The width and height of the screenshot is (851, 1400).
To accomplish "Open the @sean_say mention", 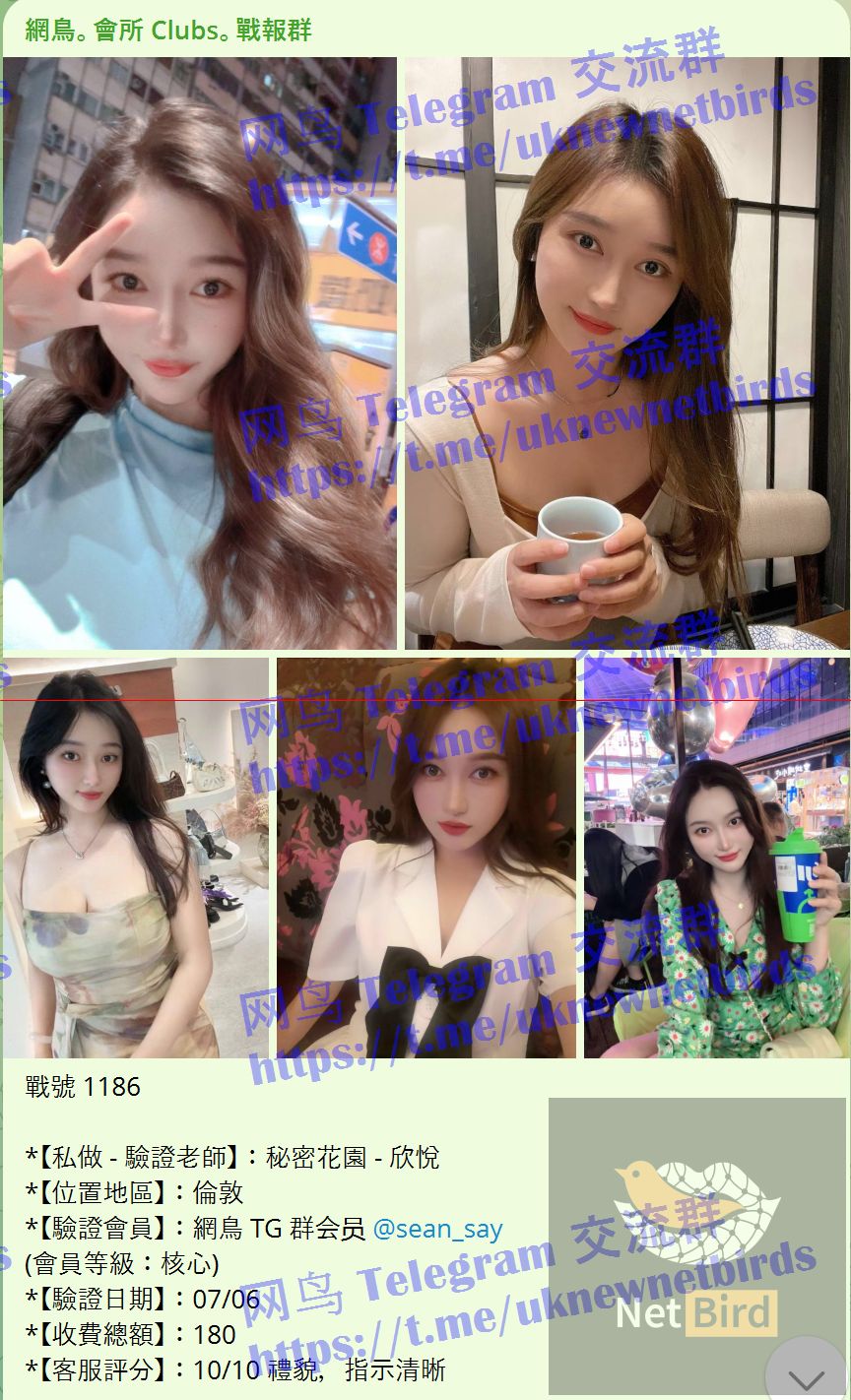I will pos(437,1229).
